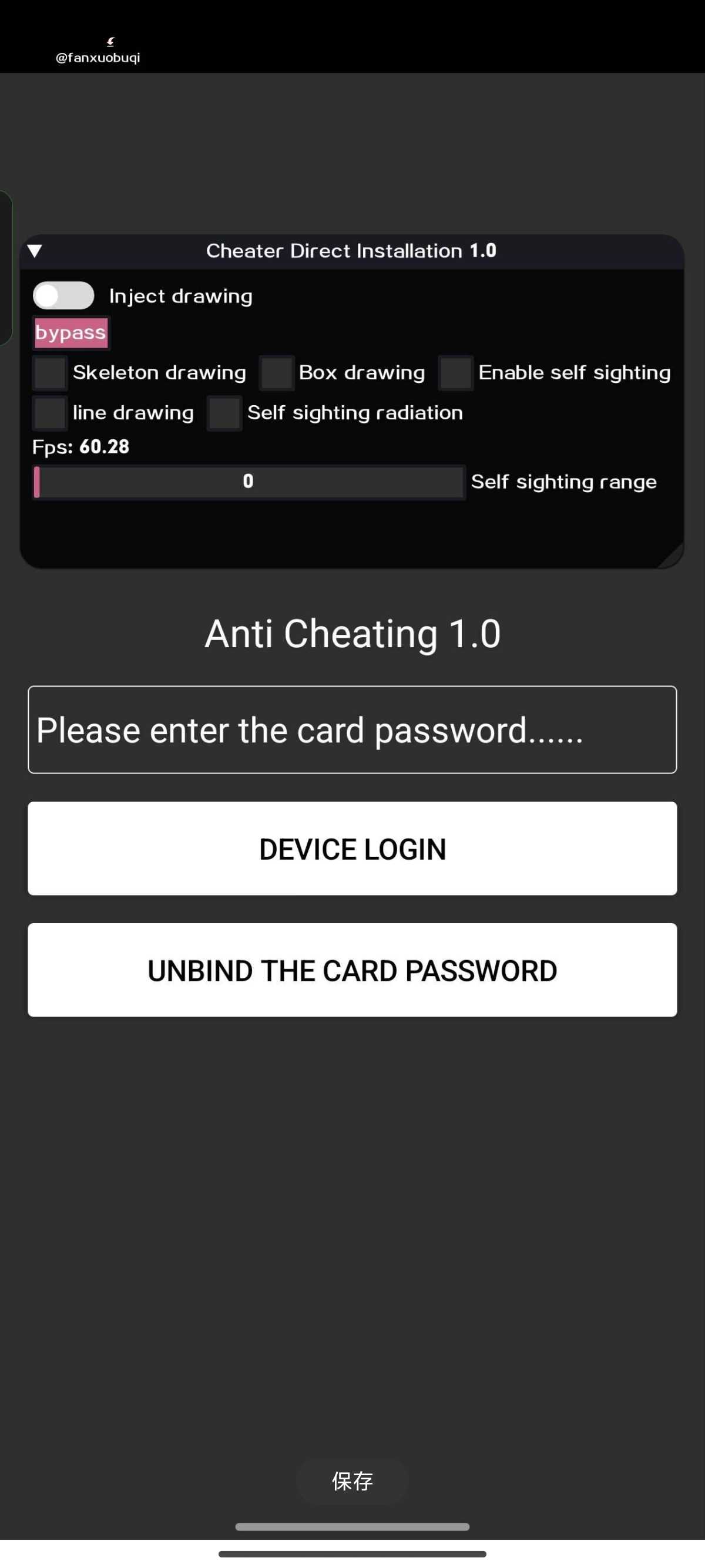
Task: Enable Self sighting radiation checkbox
Action: [224, 413]
